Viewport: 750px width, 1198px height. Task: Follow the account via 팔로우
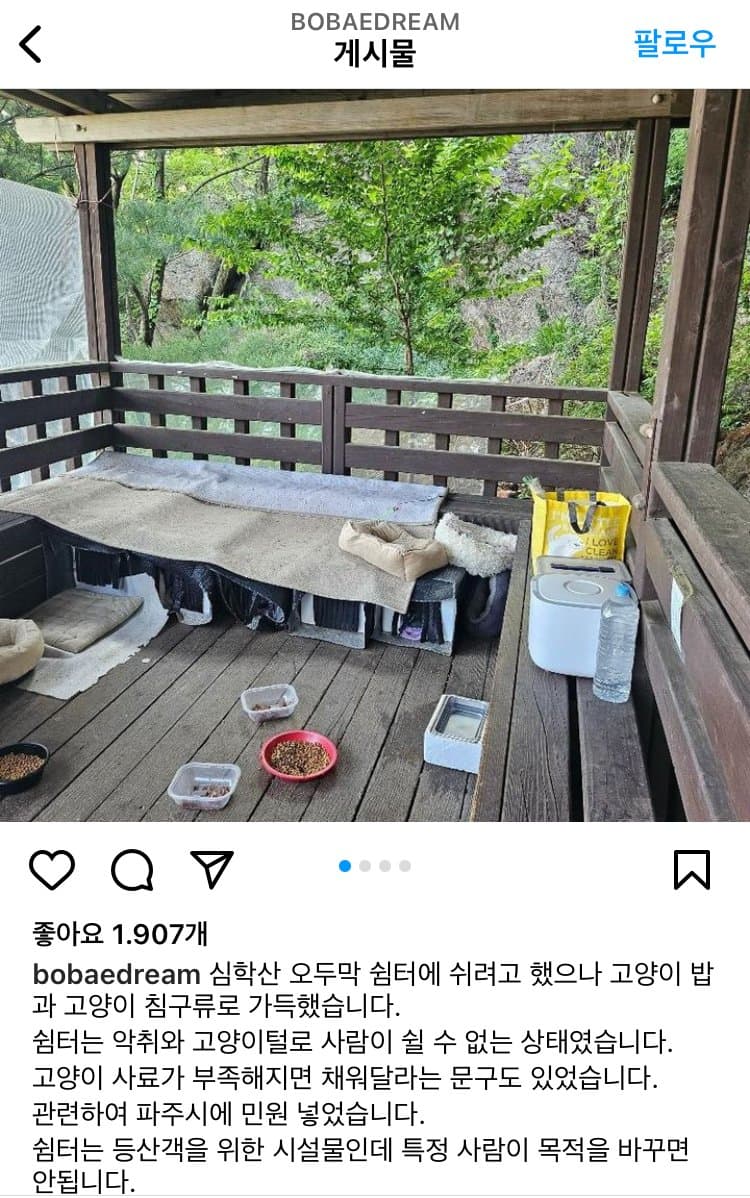pos(675,43)
